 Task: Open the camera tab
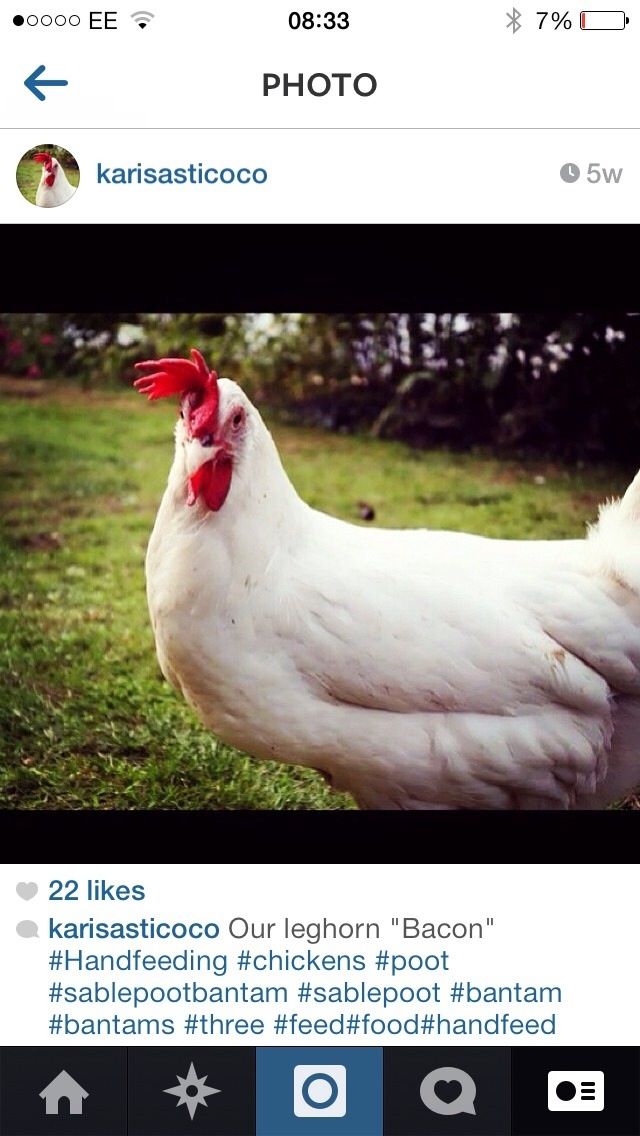(x=320, y=1091)
